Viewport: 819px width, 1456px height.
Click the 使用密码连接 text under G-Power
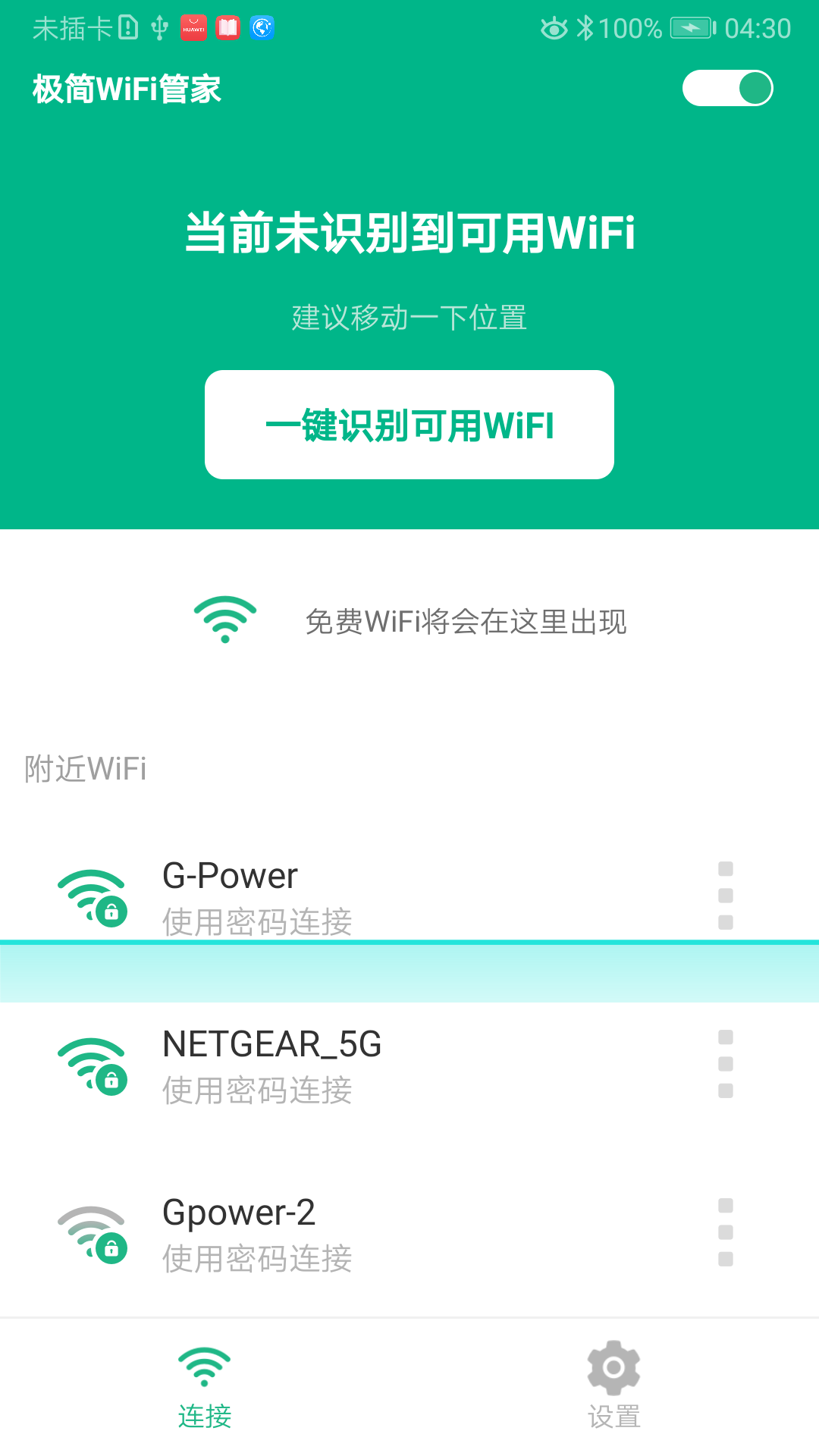click(x=256, y=922)
